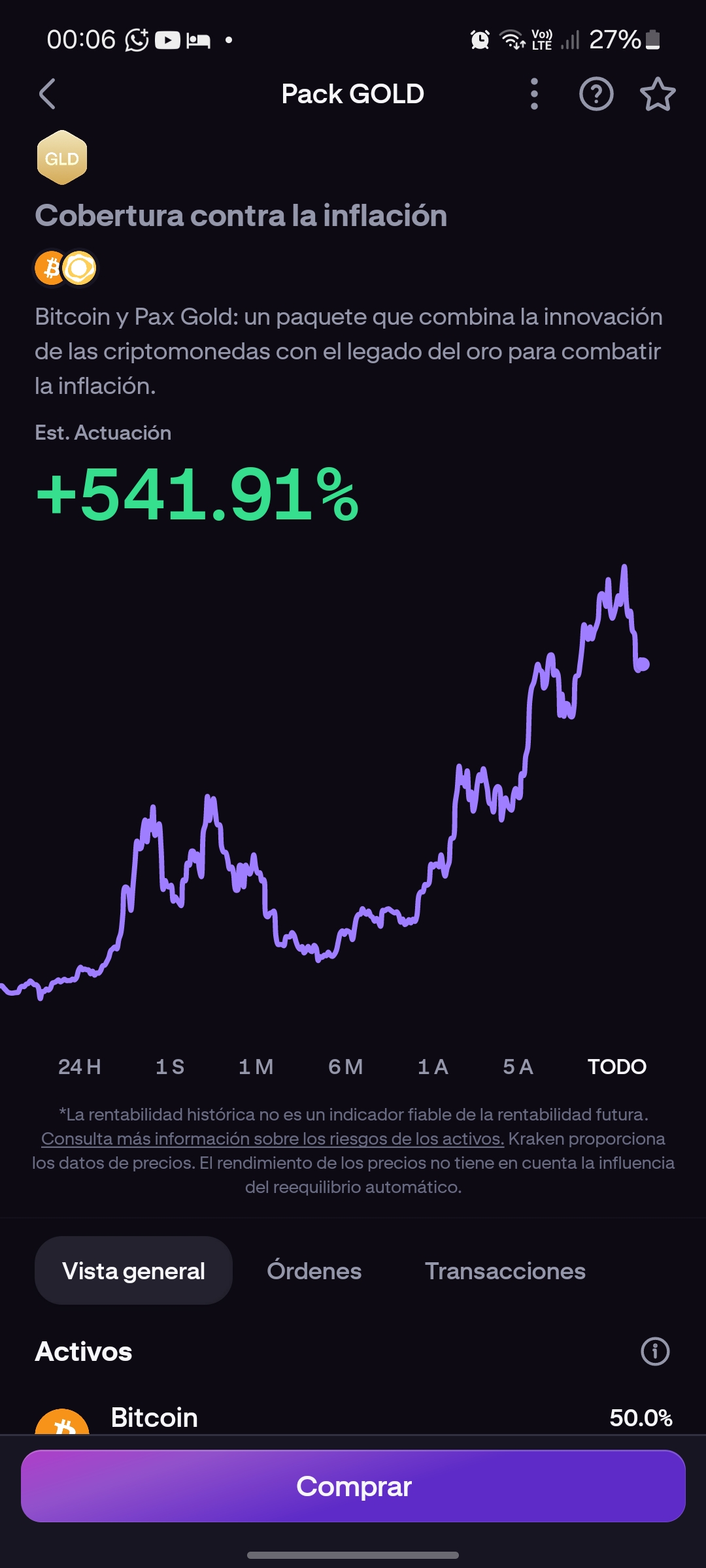Select the 6M chart period
Image resolution: width=706 pixels, height=1568 pixels.
click(x=345, y=1066)
